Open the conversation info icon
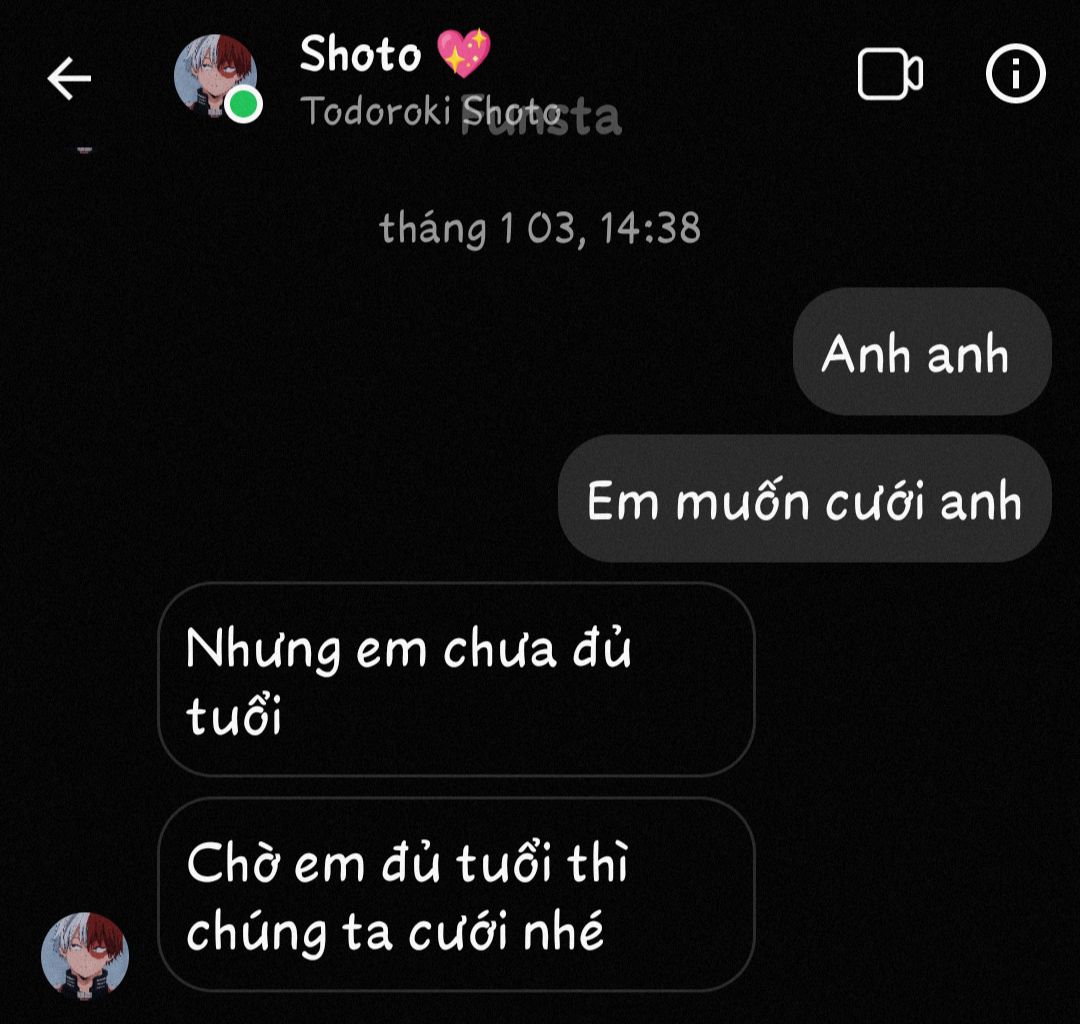 point(1015,75)
